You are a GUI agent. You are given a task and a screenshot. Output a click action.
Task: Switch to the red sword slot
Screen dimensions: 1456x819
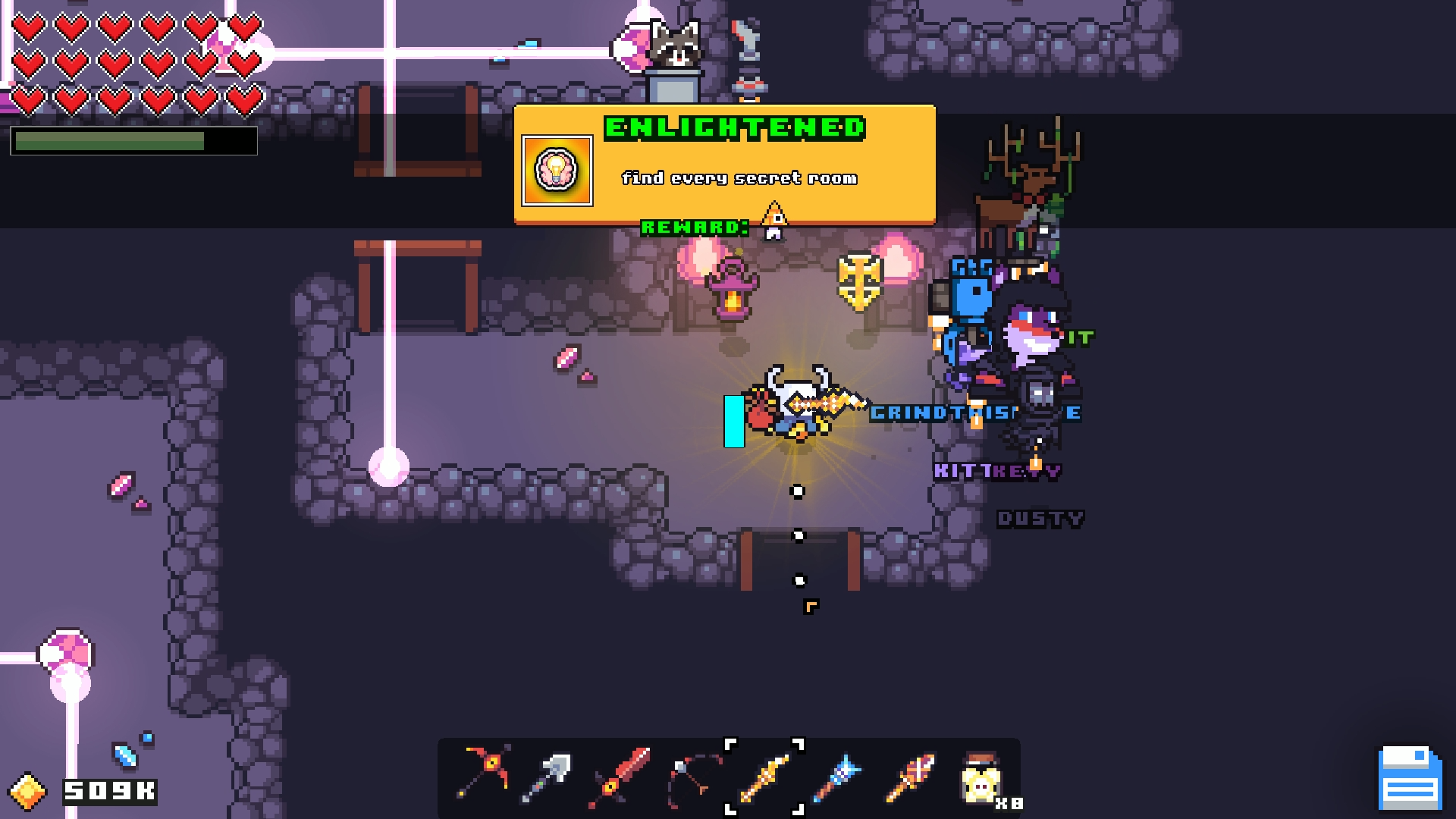click(620, 777)
